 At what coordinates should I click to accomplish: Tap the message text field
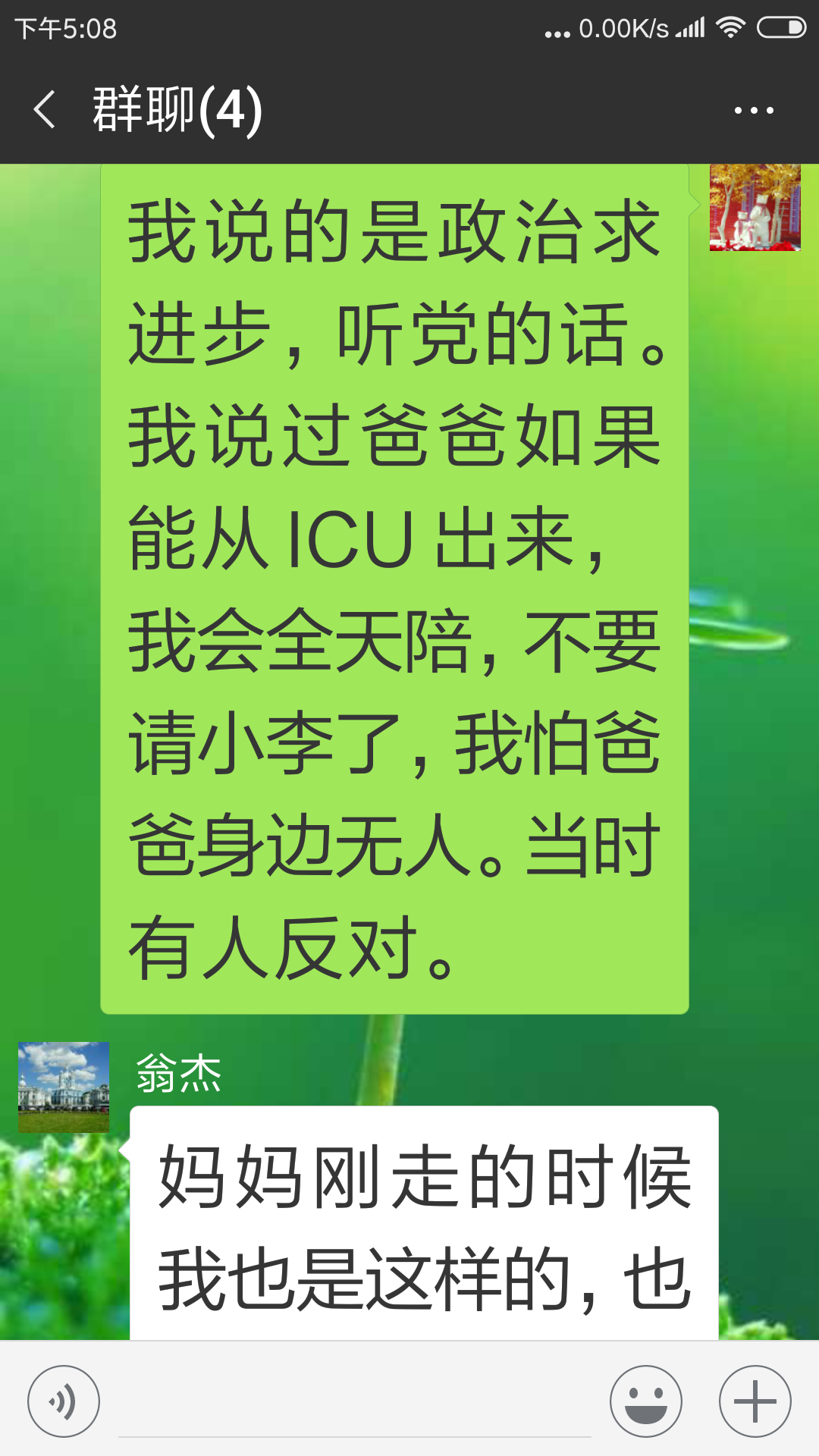coord(355,1403)
